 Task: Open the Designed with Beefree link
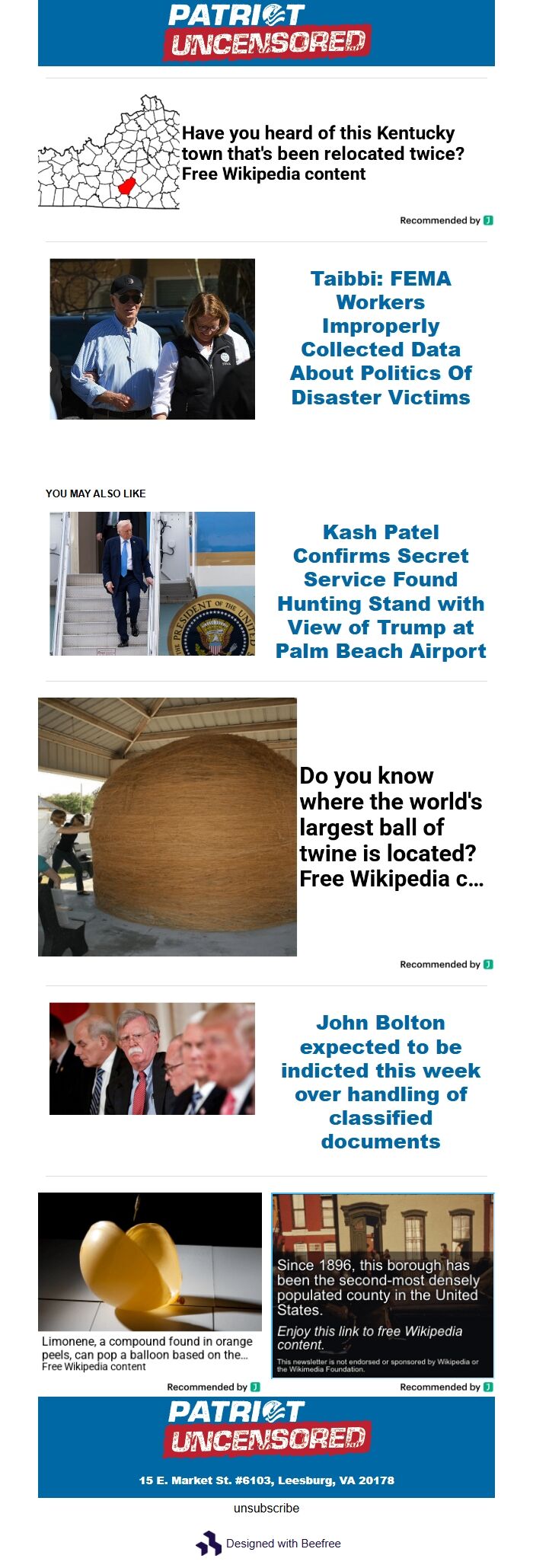[282, 1543]
